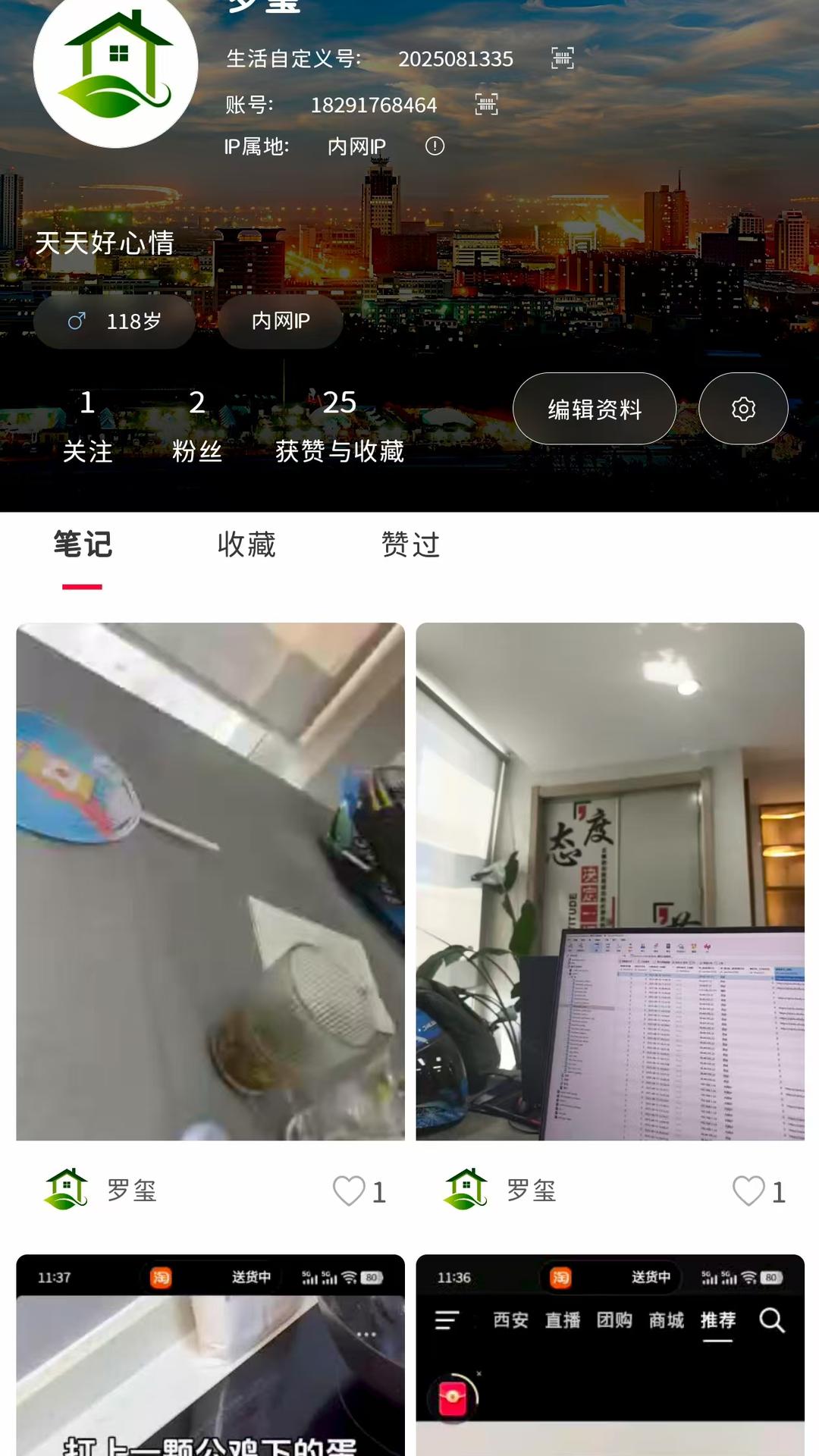Image resolution: width=819 pixels, height=1456 pixels.
Task: View the 粉丝 followers list
Action: [x=196, y=426]
